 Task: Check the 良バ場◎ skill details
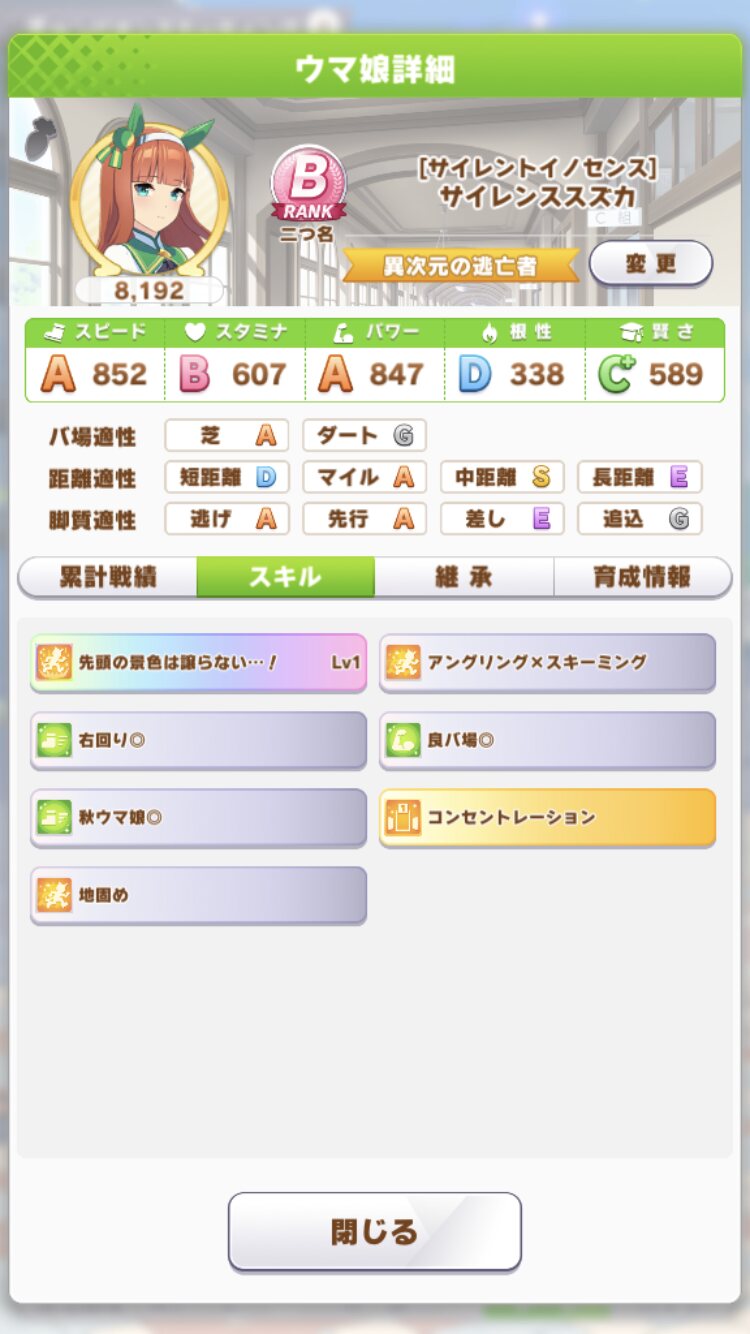point(547,740)
